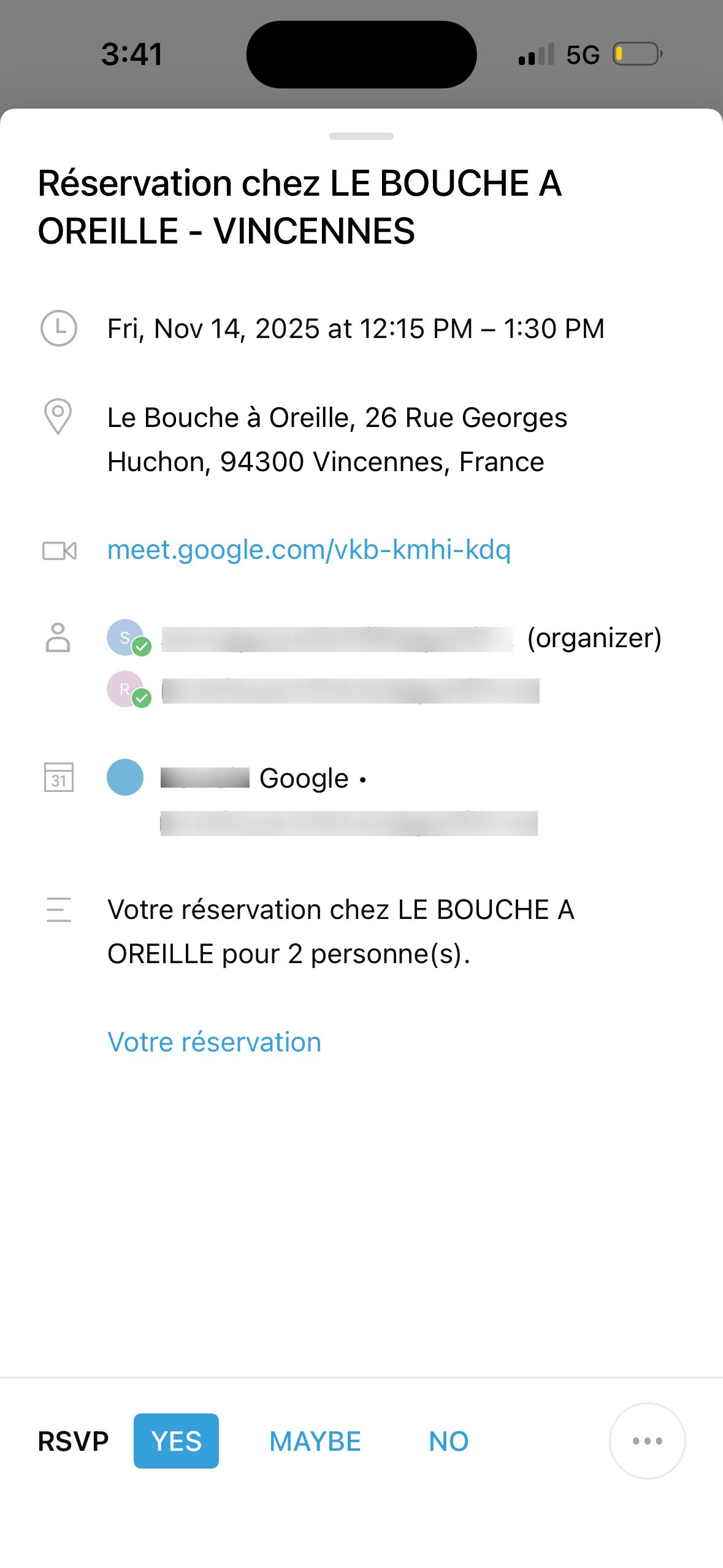Open the Votre réservation link
723x1568 pixels.
[x=214, y=1042]
